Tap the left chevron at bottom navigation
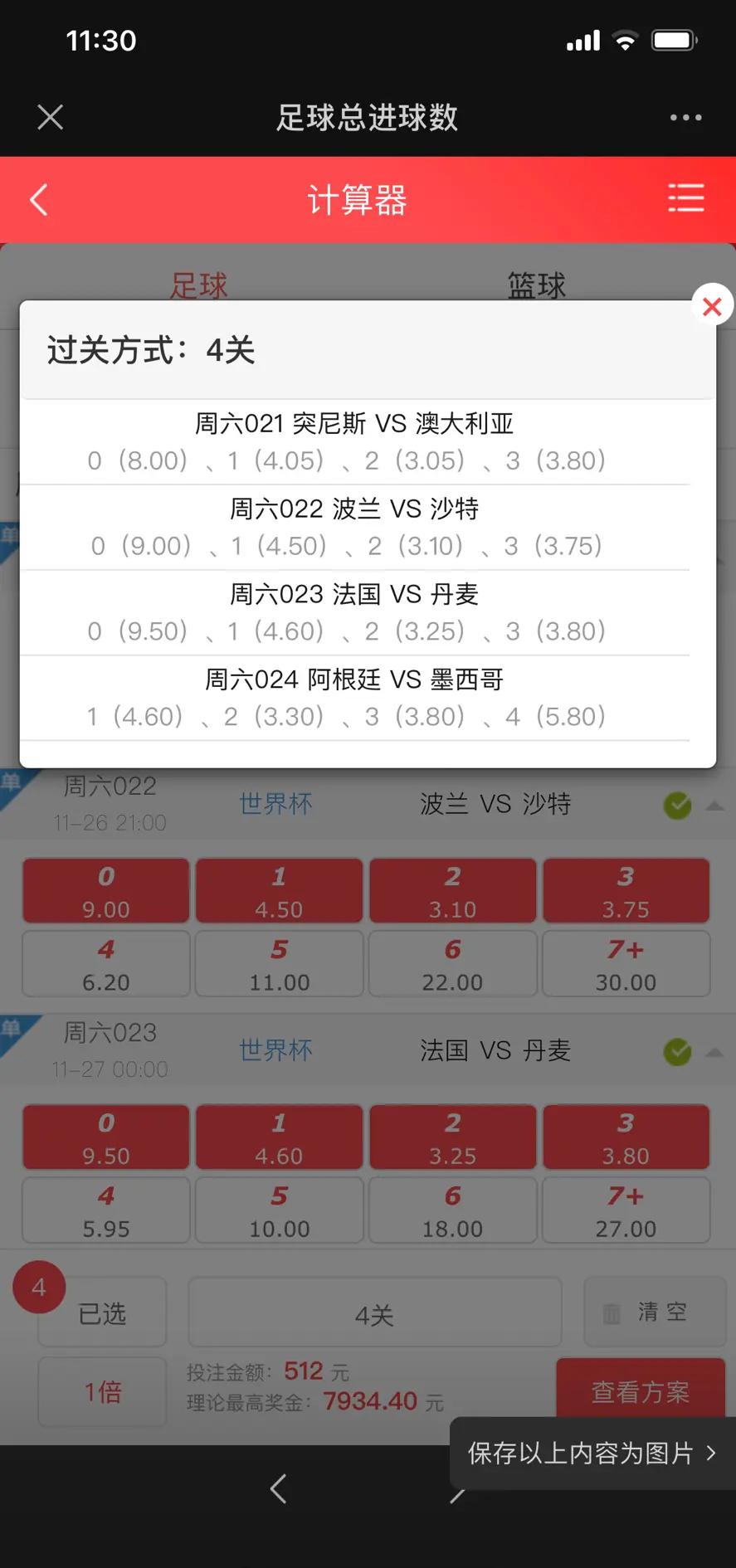736x1568 pixels. tap(278, 1488)
